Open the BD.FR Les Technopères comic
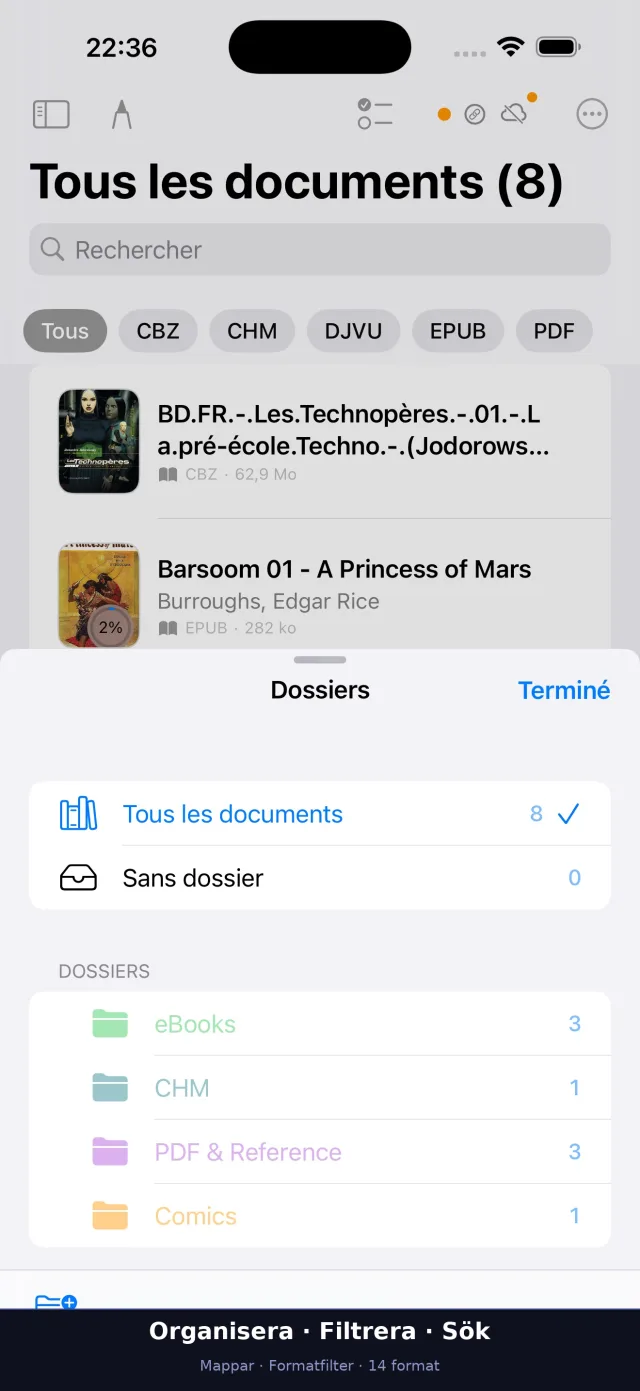The height and width of the screenshot is (1391, 640). [320, 442]
